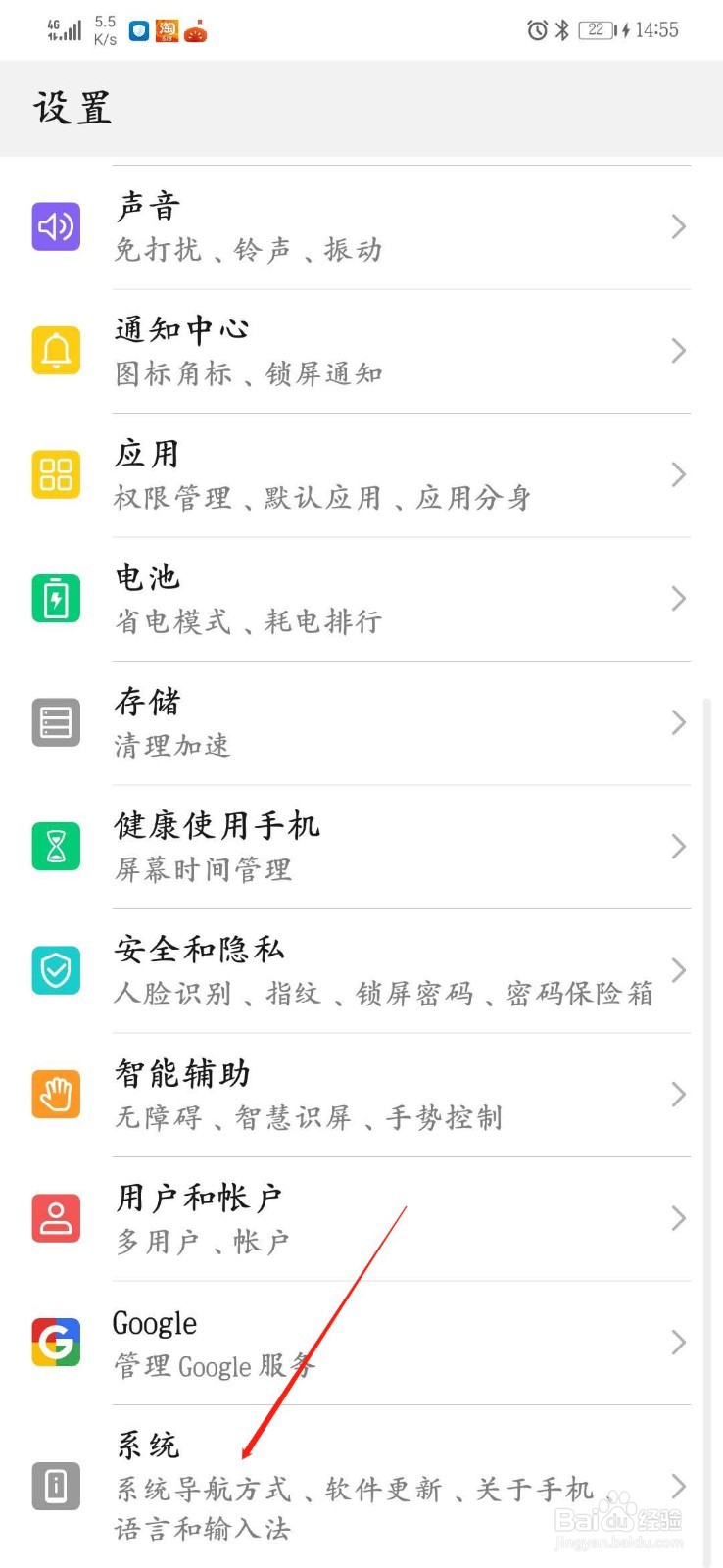Open the 声音 sound settings icon
Screen dimensions: 723x1568
click(56, 226)
